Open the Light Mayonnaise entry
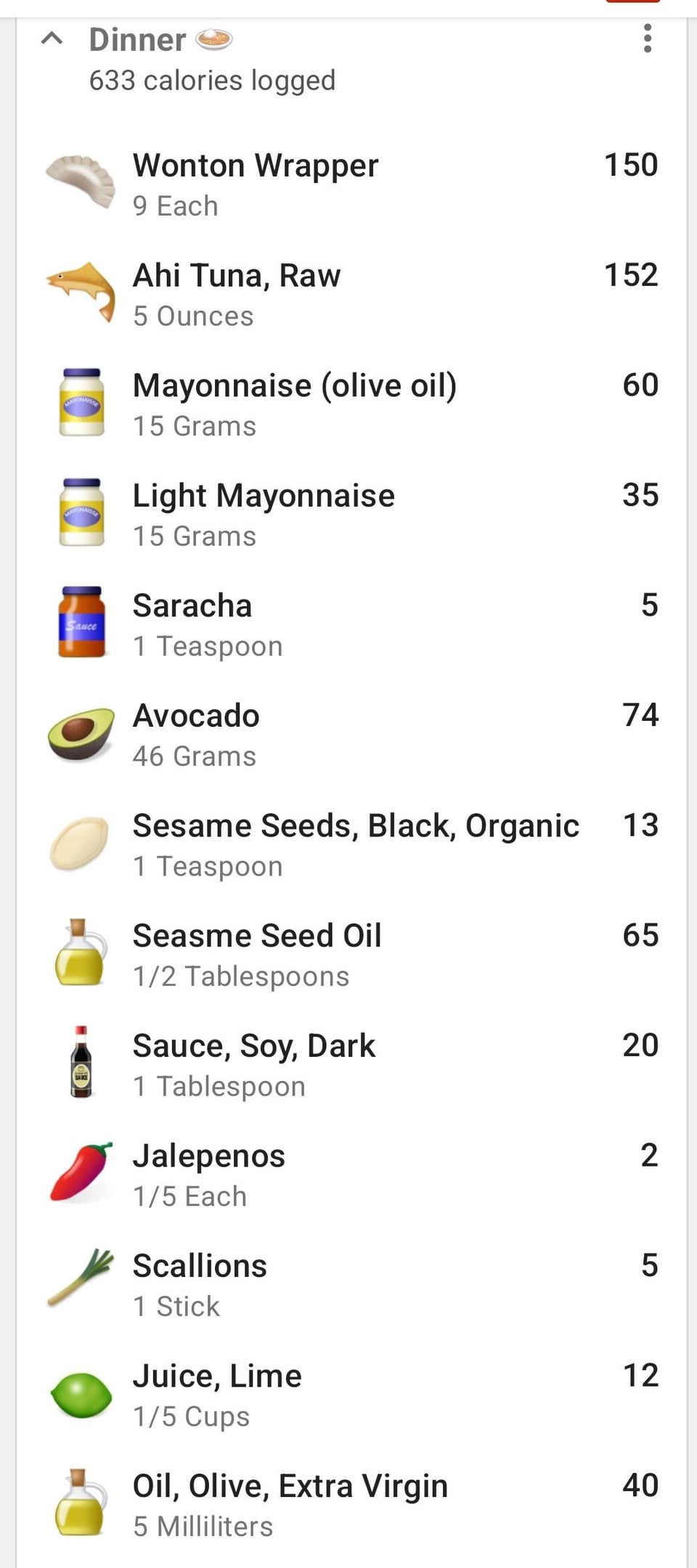This screenshot has width=697, height=1568. [351, 515]
